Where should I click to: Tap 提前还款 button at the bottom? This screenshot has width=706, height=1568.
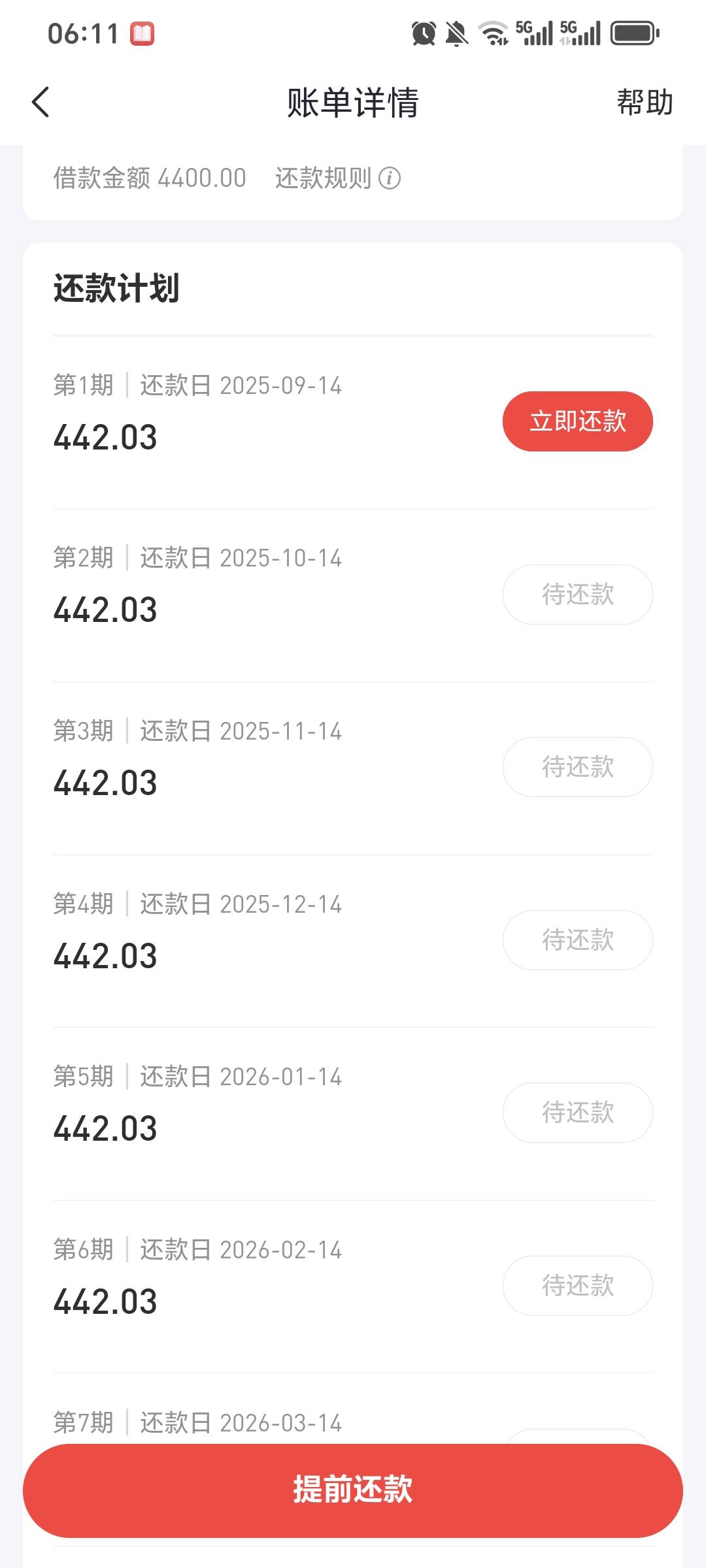pyautogui.click(x=353, y=1490)
